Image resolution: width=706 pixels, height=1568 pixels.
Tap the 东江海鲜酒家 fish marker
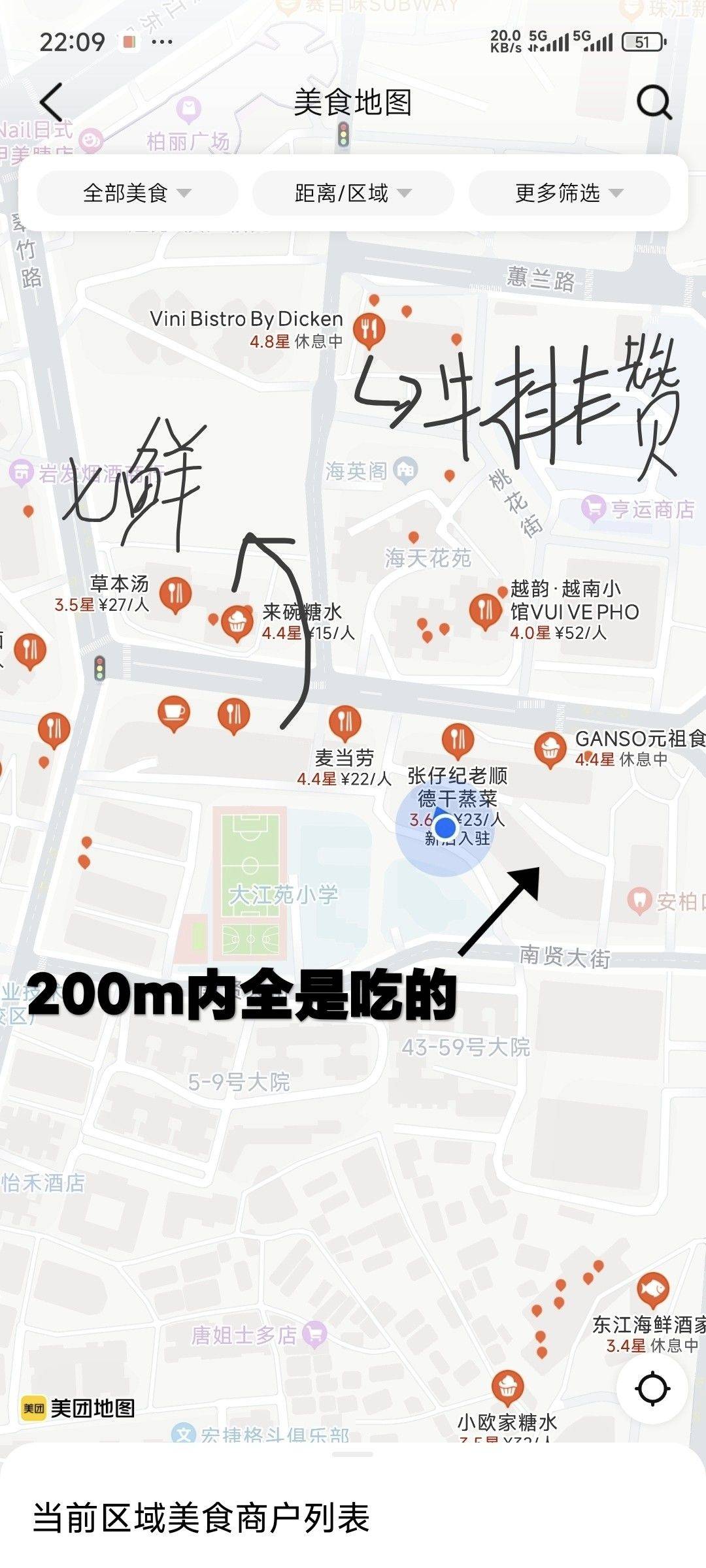652,1290
